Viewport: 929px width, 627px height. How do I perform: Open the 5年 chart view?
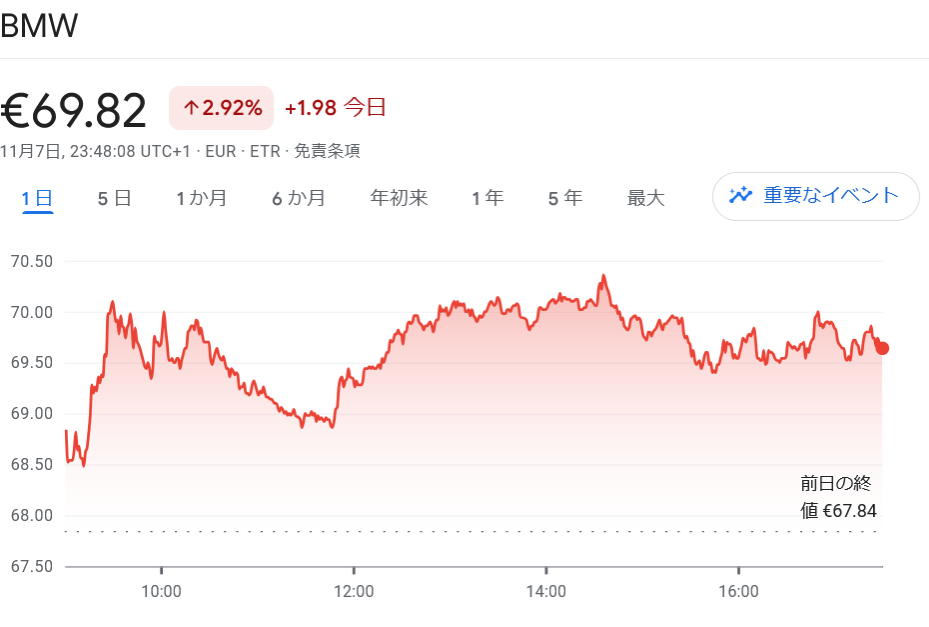tap(564, 198)
